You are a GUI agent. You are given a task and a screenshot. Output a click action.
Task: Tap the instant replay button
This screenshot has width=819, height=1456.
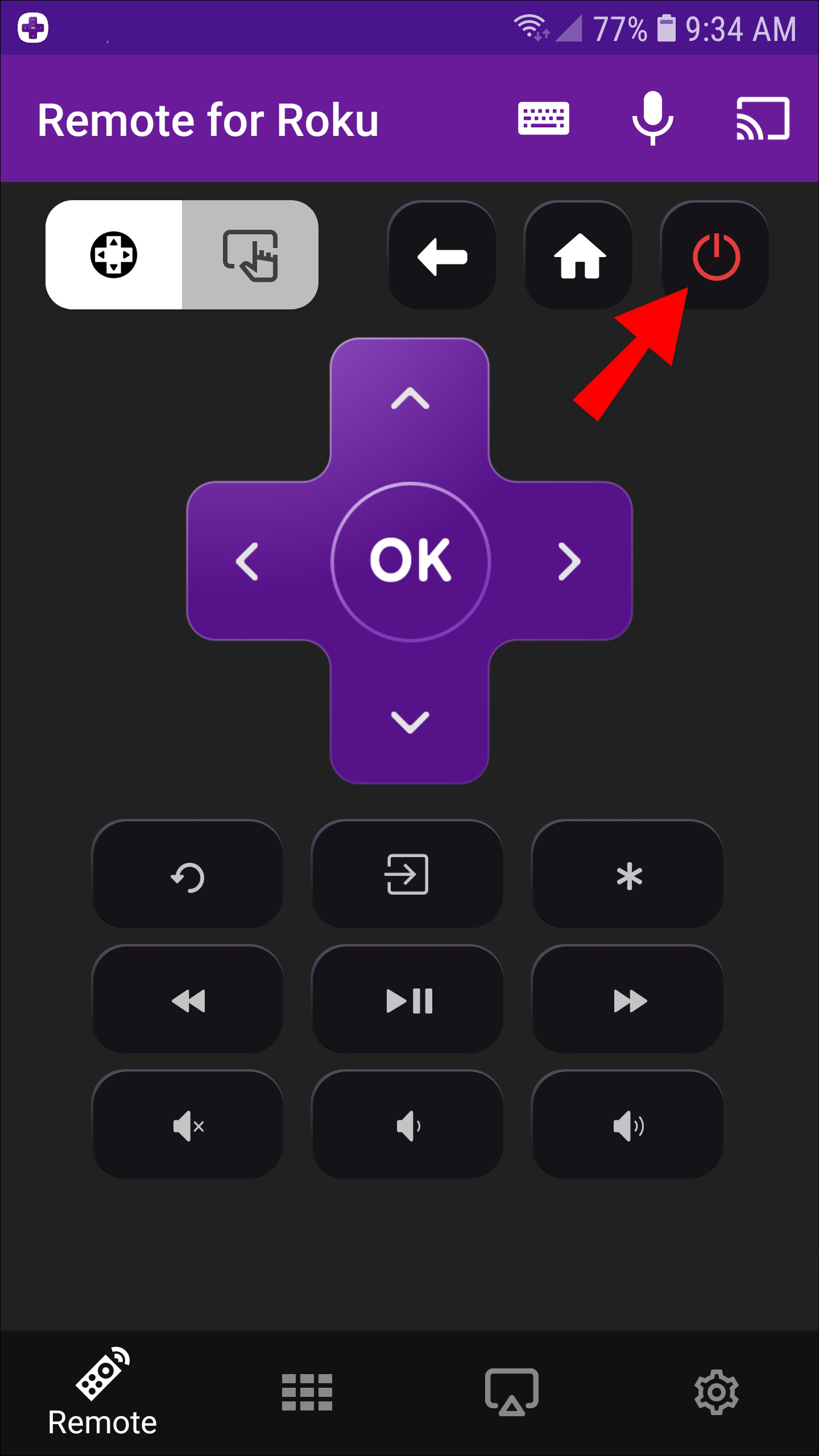click(x=188, y=876)
